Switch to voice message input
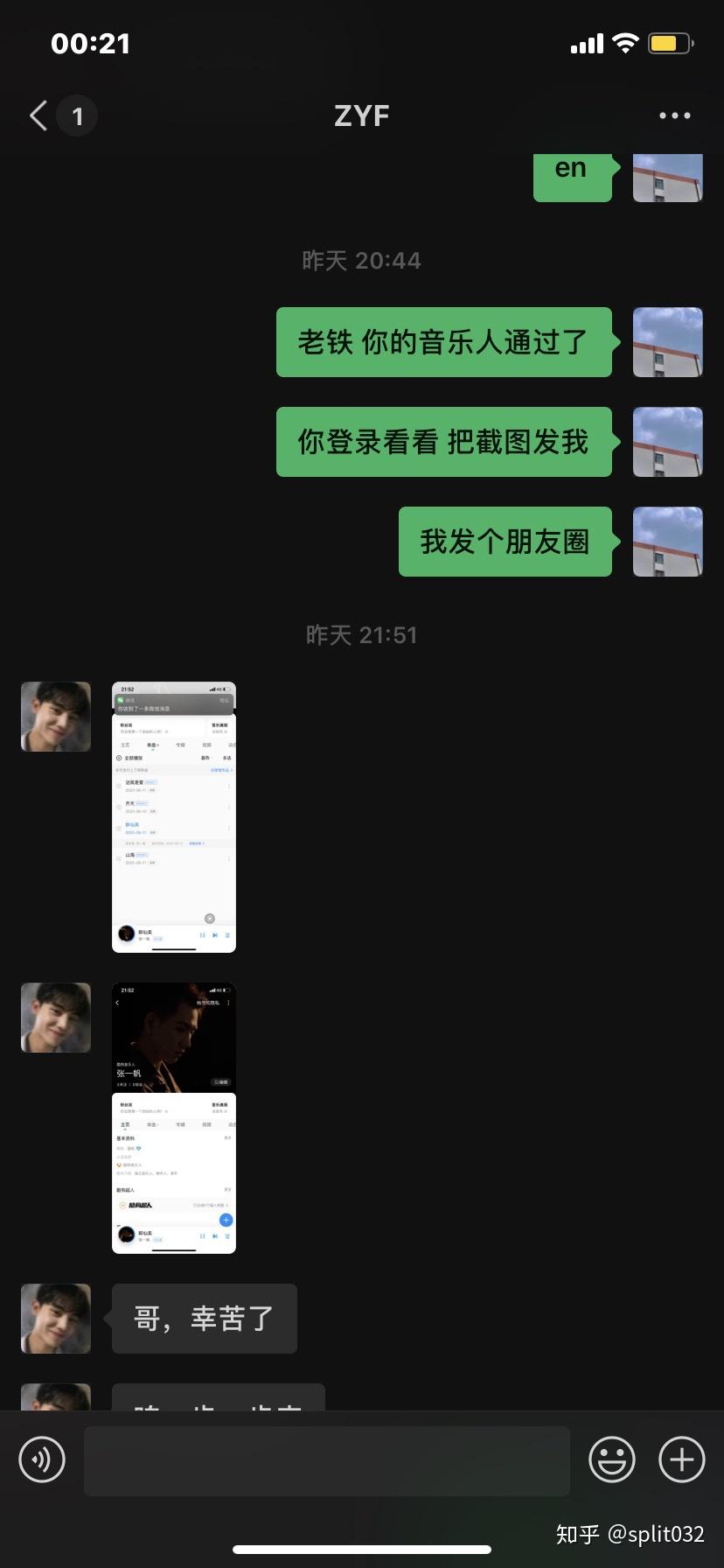The width and height of the screenshot is (724, 1568). 42,1459
